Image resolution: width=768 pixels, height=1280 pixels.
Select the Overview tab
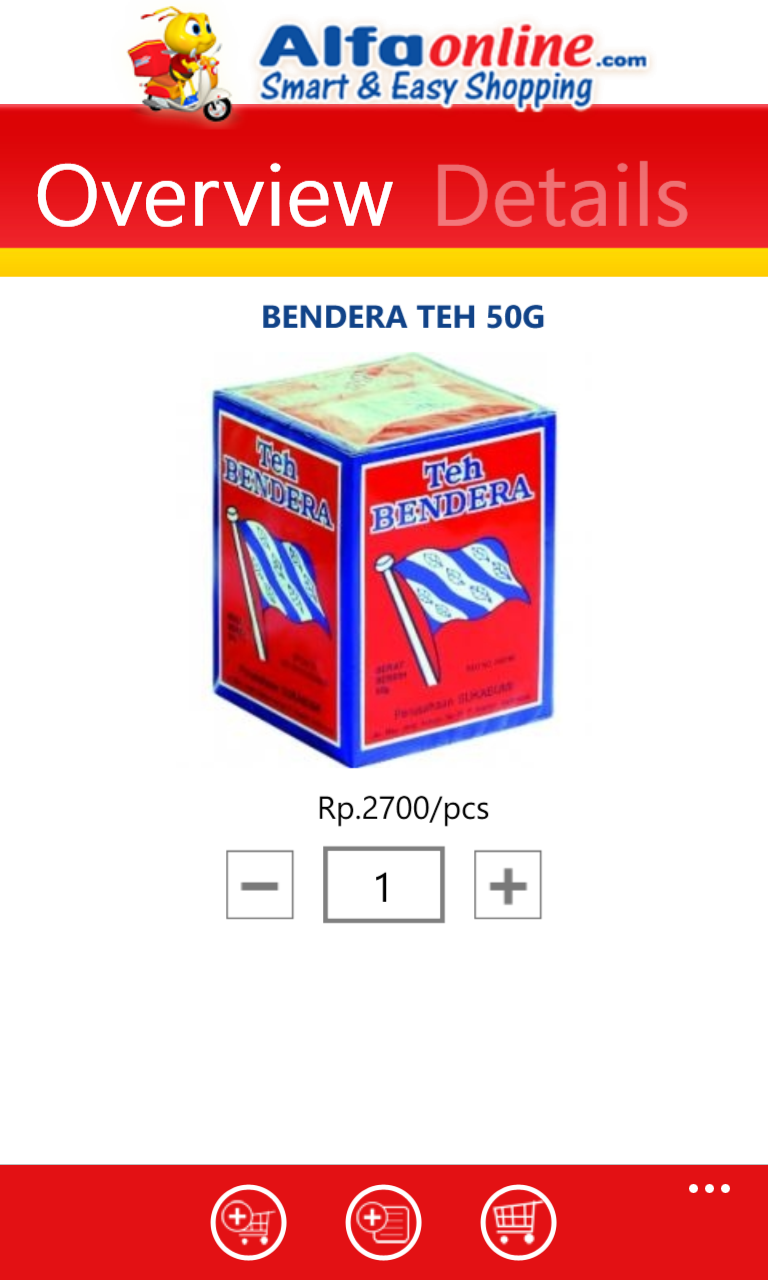(214, 194)
